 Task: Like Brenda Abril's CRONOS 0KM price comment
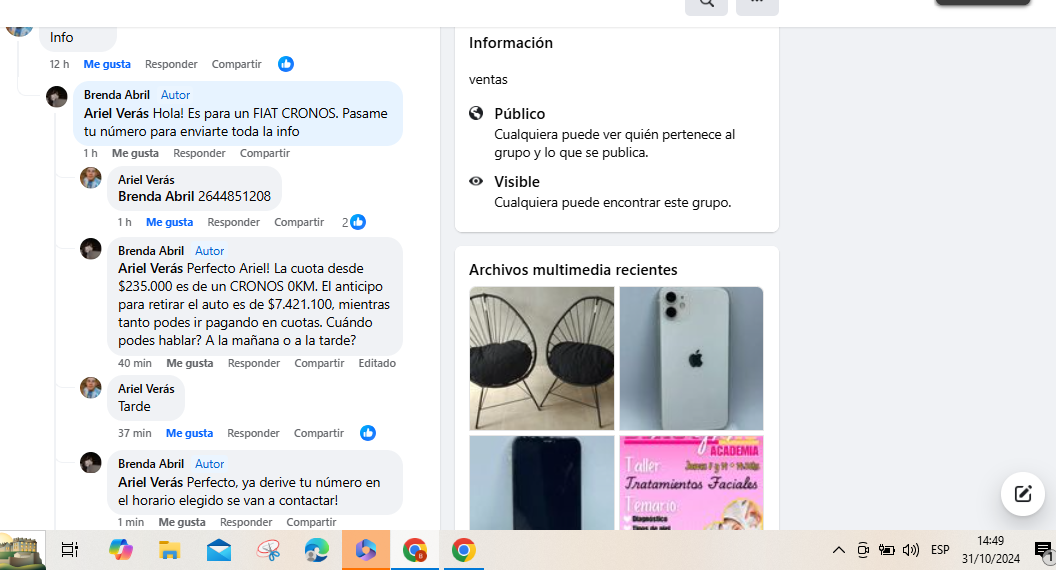coord(189,363)
